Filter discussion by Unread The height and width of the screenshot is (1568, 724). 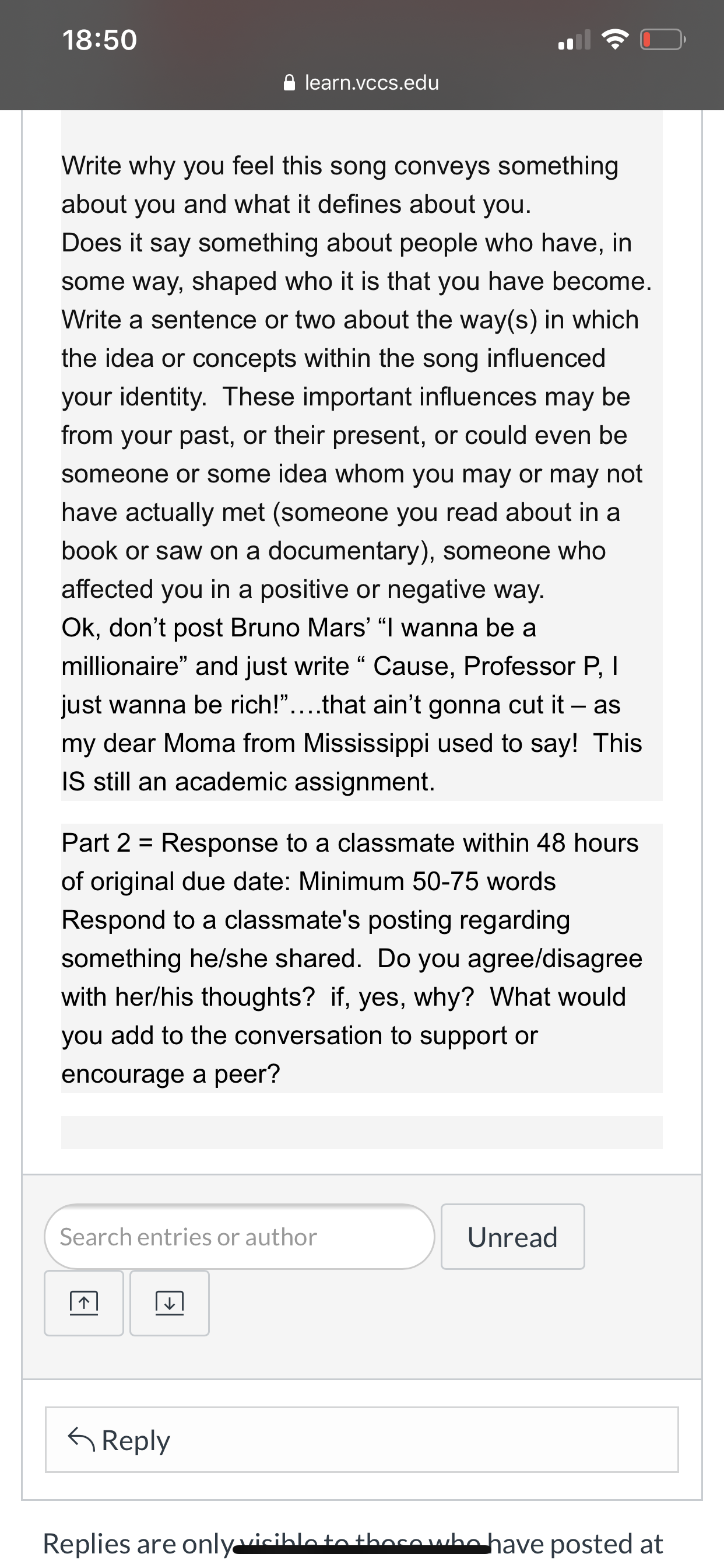(512, 1237)
